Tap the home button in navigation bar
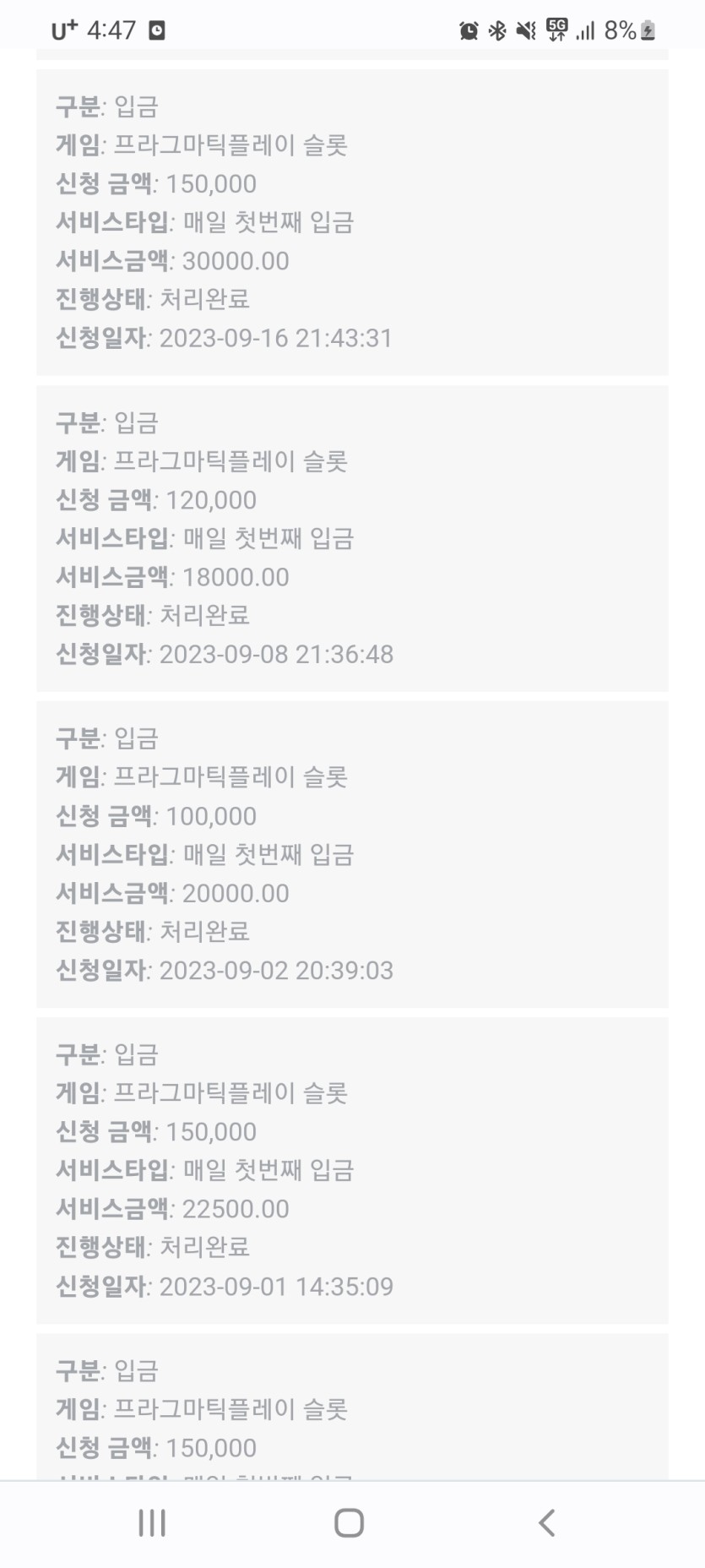705x1568 pixels. click(x=349, y=1522)
